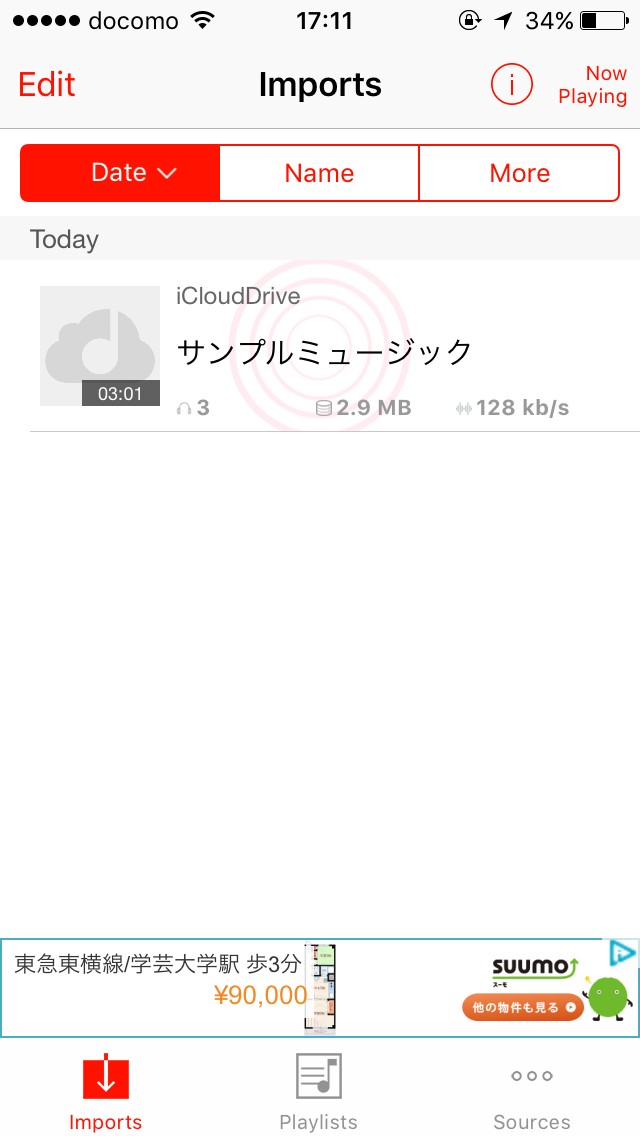This screenshot has width=640, height=1136.
Task: Tap the AdChoices icon on the ad
Action: pos(621,953)
